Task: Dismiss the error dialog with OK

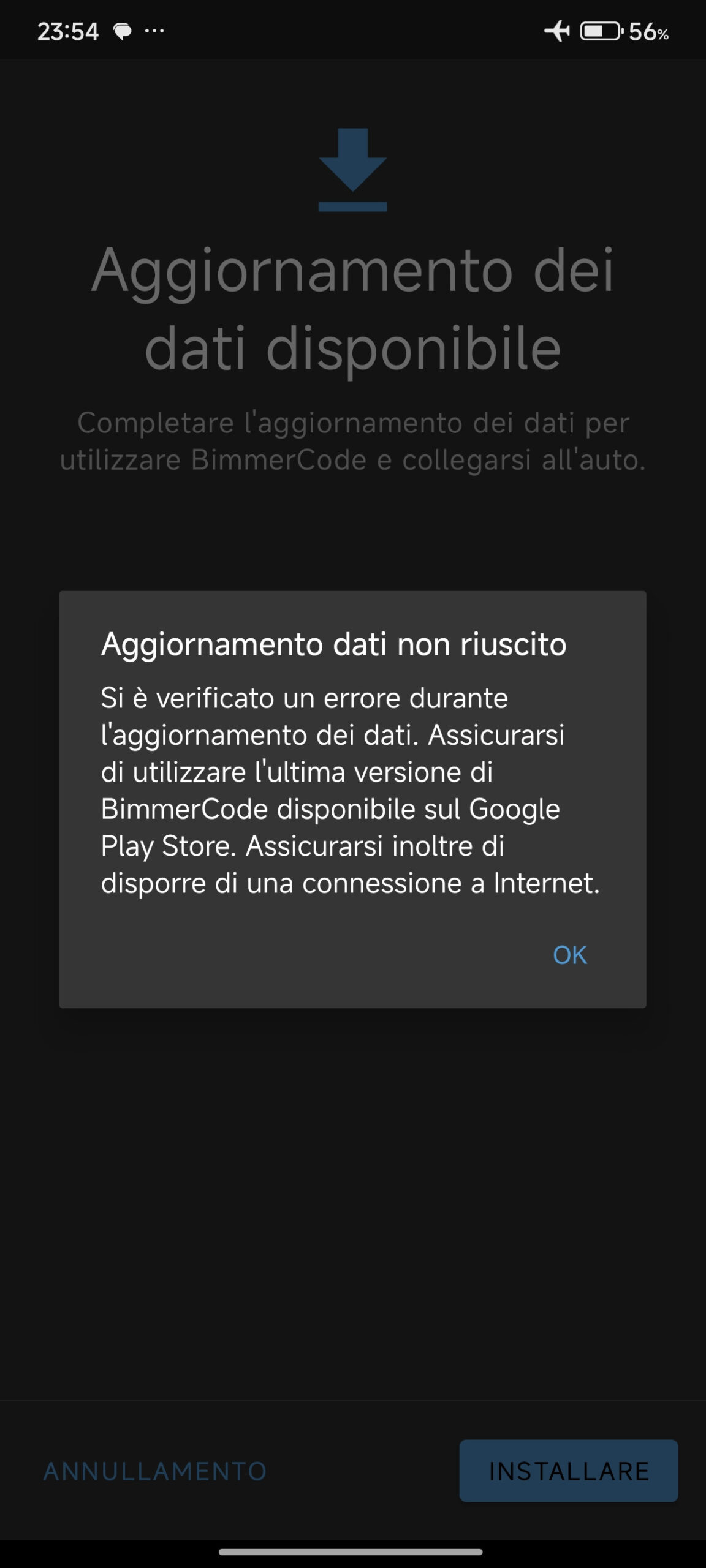Action: (x=570, y=955)
